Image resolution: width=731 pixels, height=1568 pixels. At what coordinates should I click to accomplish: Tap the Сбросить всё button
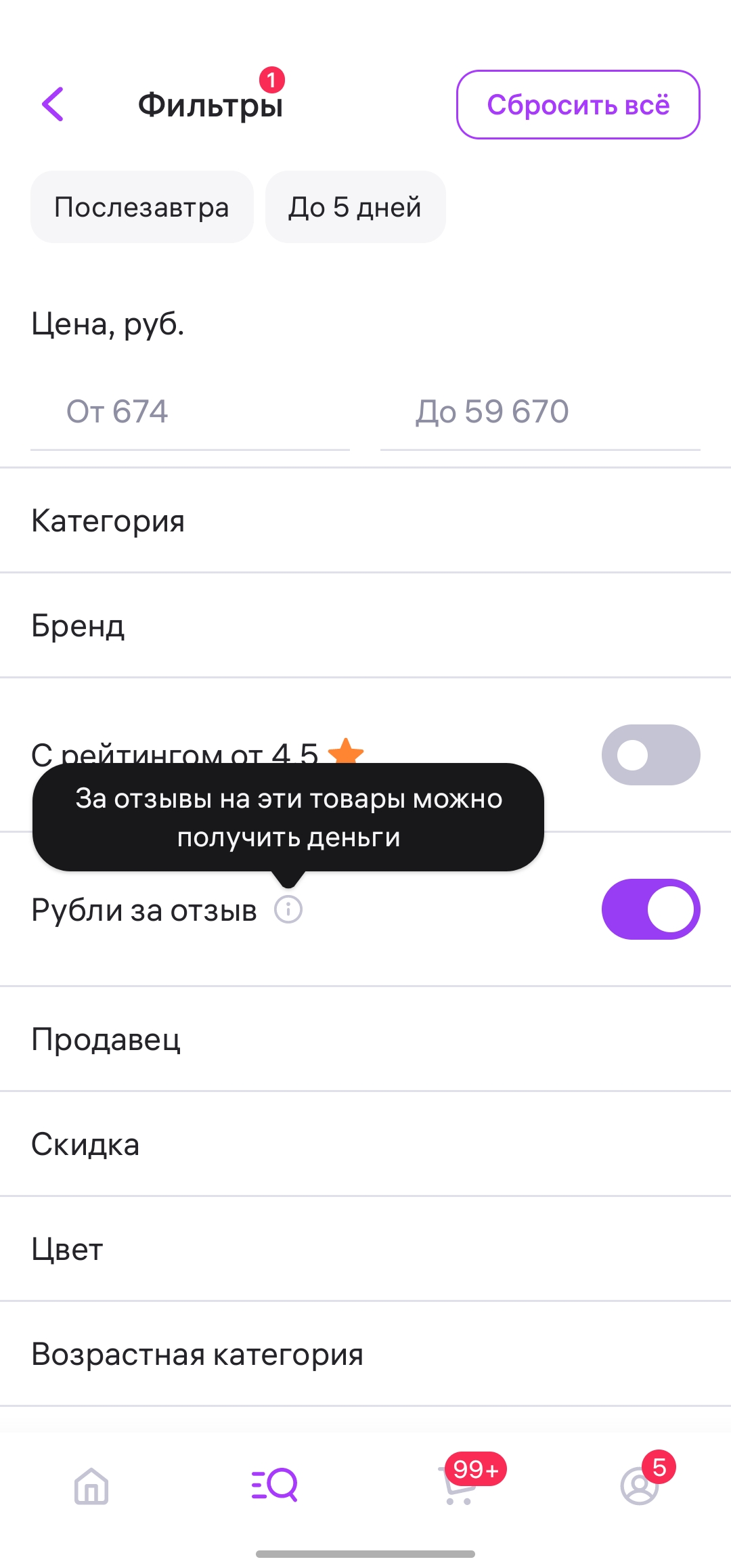(578, 105)
